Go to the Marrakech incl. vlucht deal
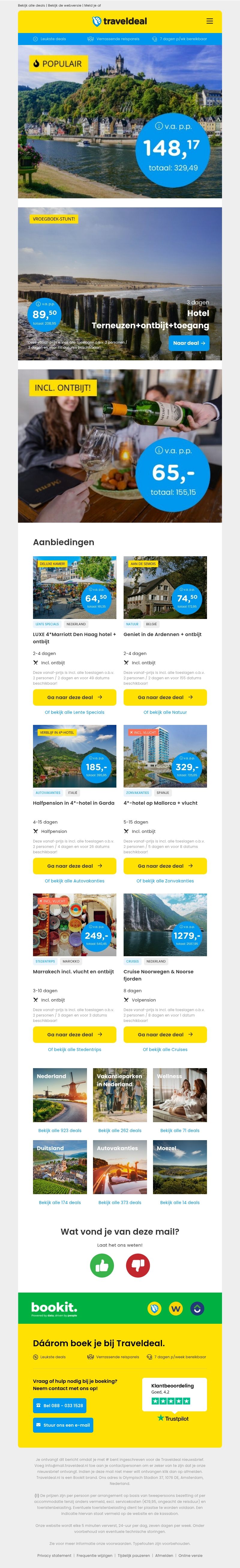Image resolution: width=240 pixels, height=1568 pixels. (74, 1035)
